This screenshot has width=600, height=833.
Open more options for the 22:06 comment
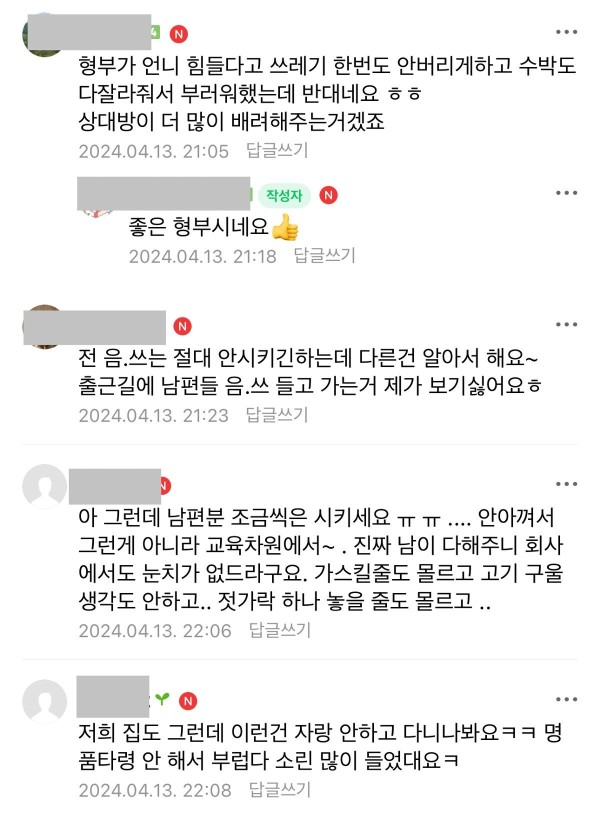[x=567, y=484]
